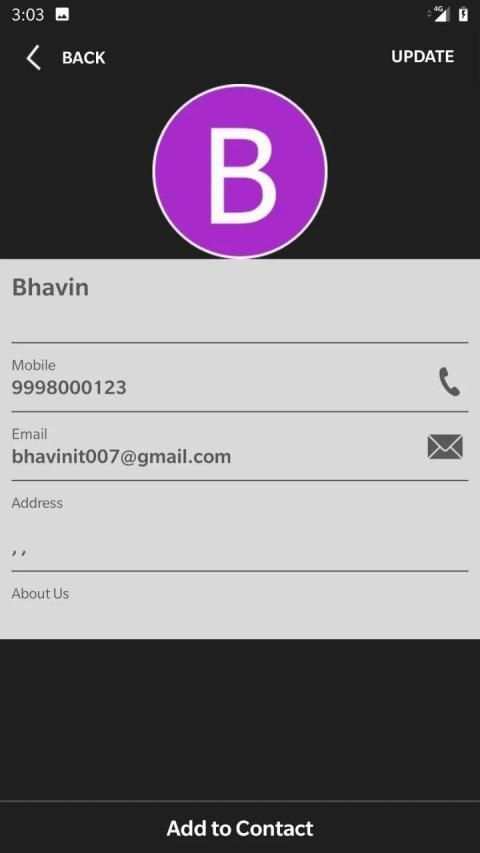Open the purple B profile picture
This screenshot has height=853, width=480.
pyautogui.click(x=240, y=171)
